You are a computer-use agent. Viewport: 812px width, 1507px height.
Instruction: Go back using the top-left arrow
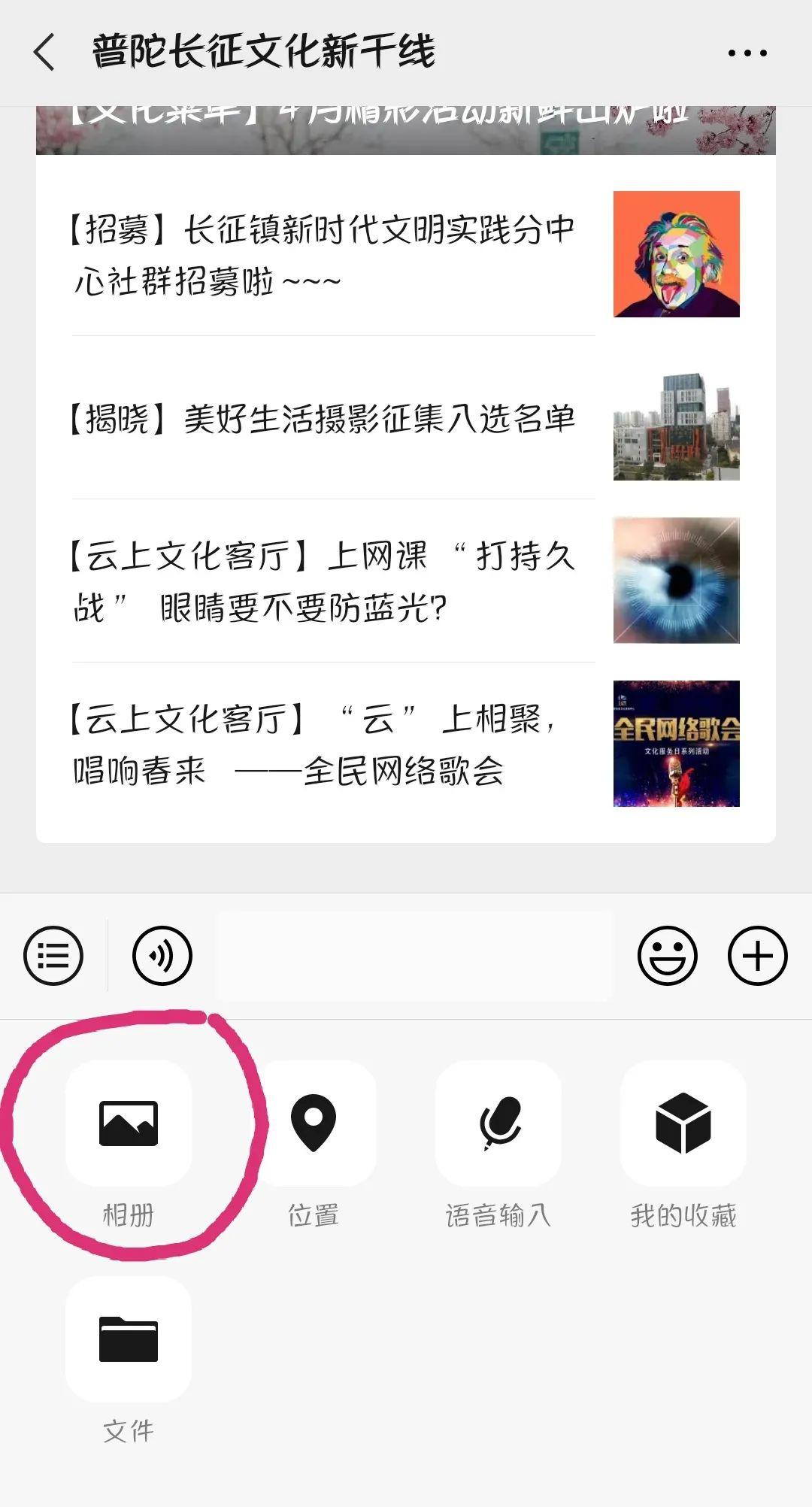[x=44, y=53]
